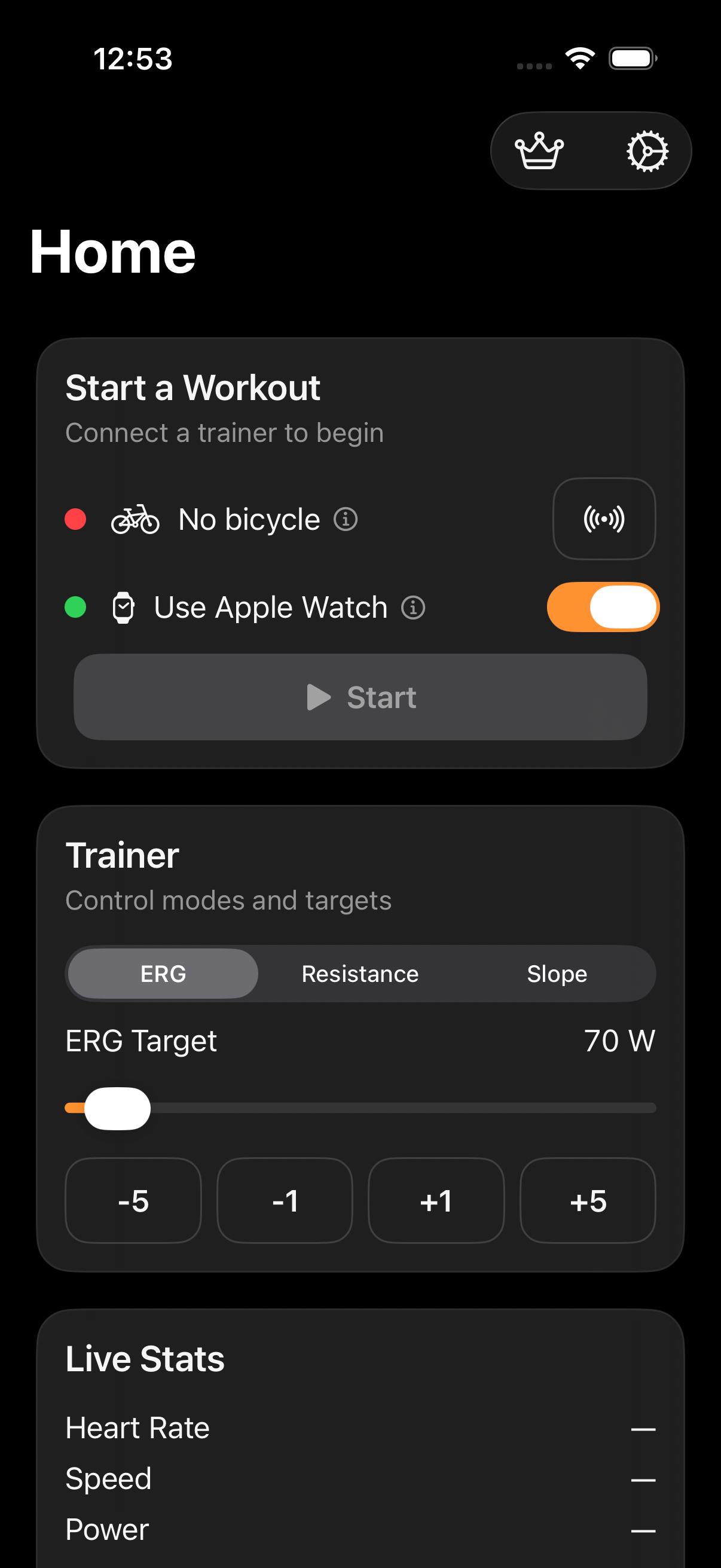The width and height of the screenshot is (721, 1568).
Task: Tap the Apple Watch icon
Action: coord(124,606)
